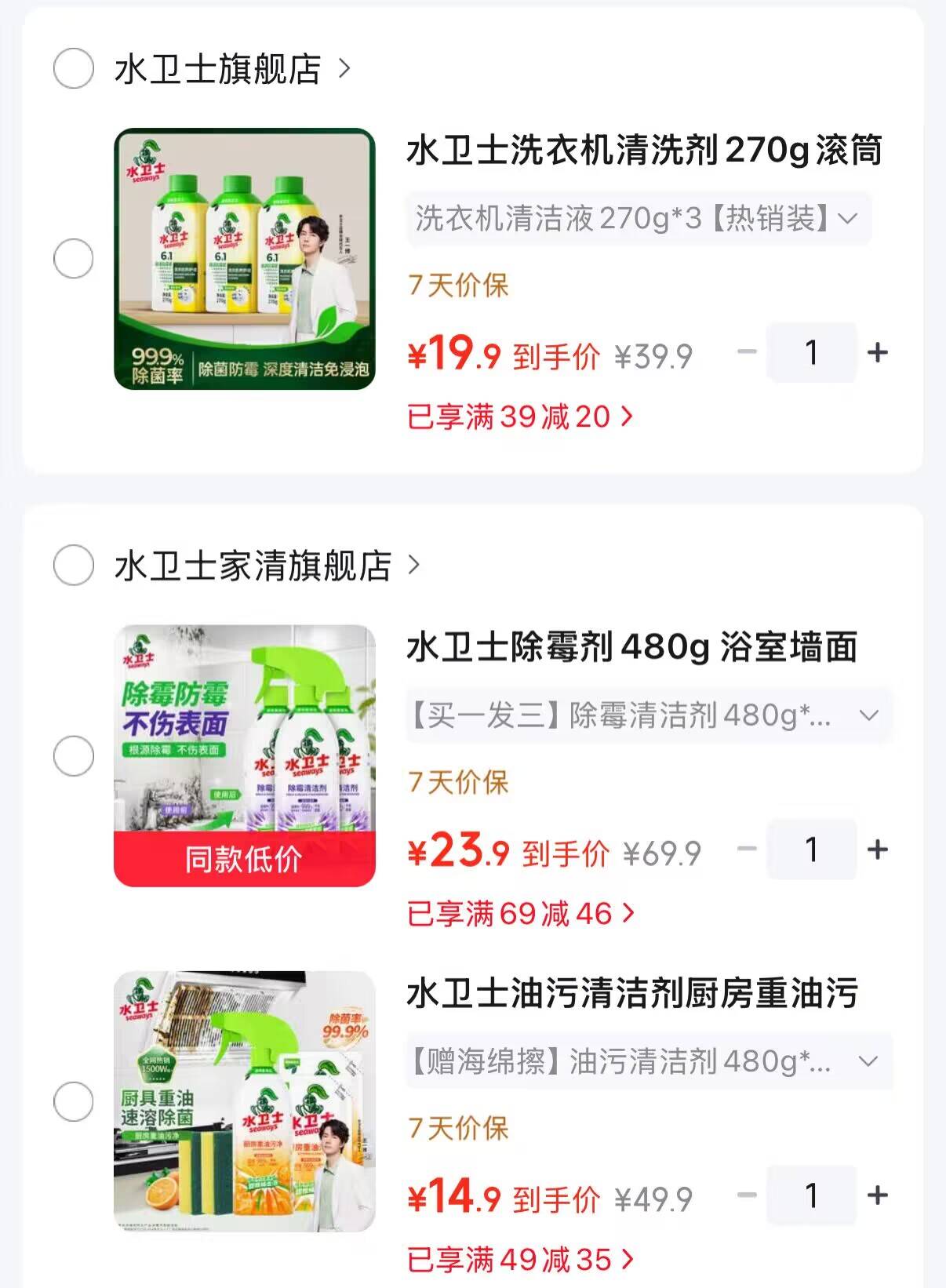Open the 油污清洁剂 product image
Viewport: 946px width, 1288px height.
coord(245,1102)
